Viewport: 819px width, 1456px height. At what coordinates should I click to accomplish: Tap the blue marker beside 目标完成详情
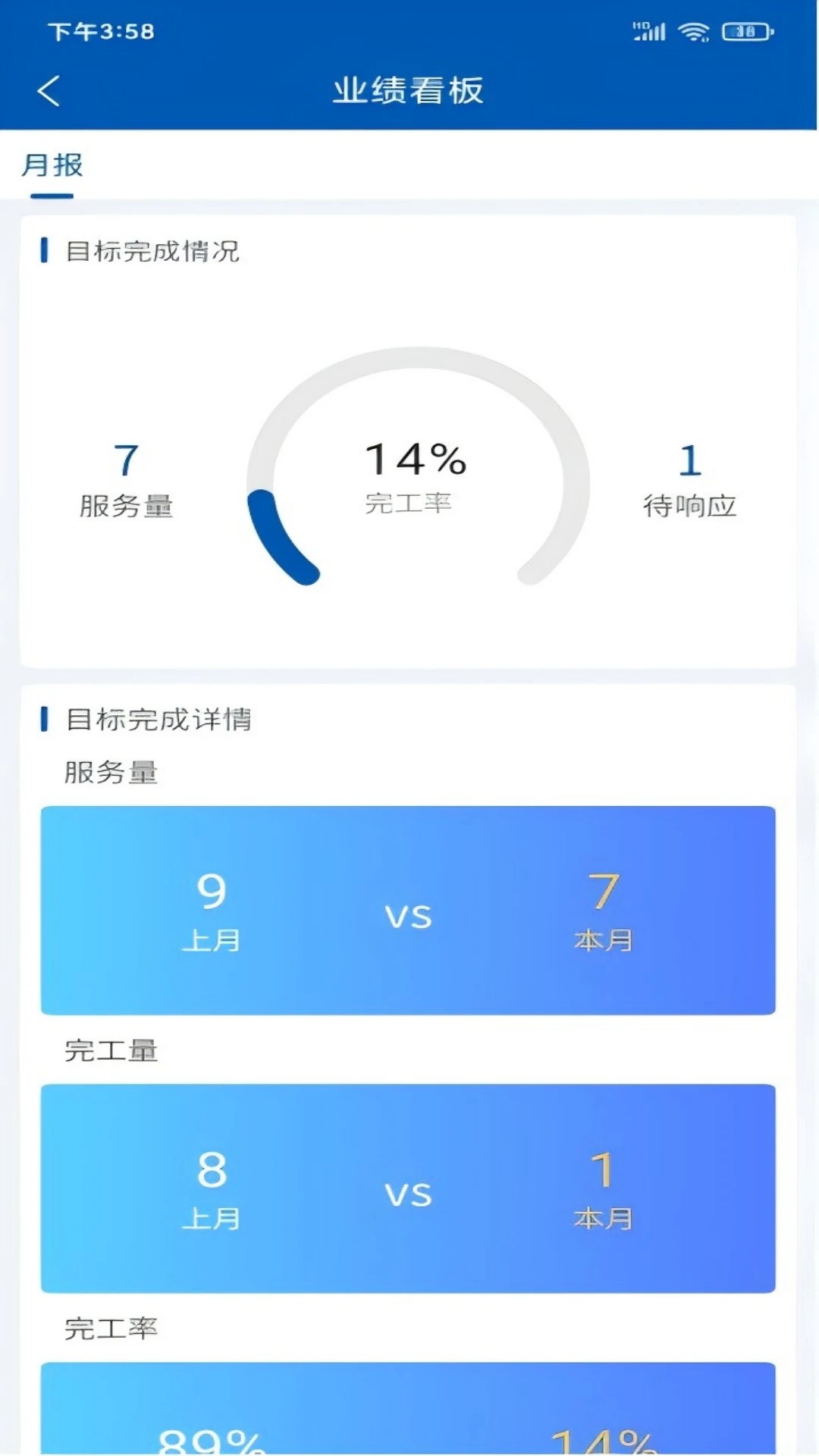point(45,719)
